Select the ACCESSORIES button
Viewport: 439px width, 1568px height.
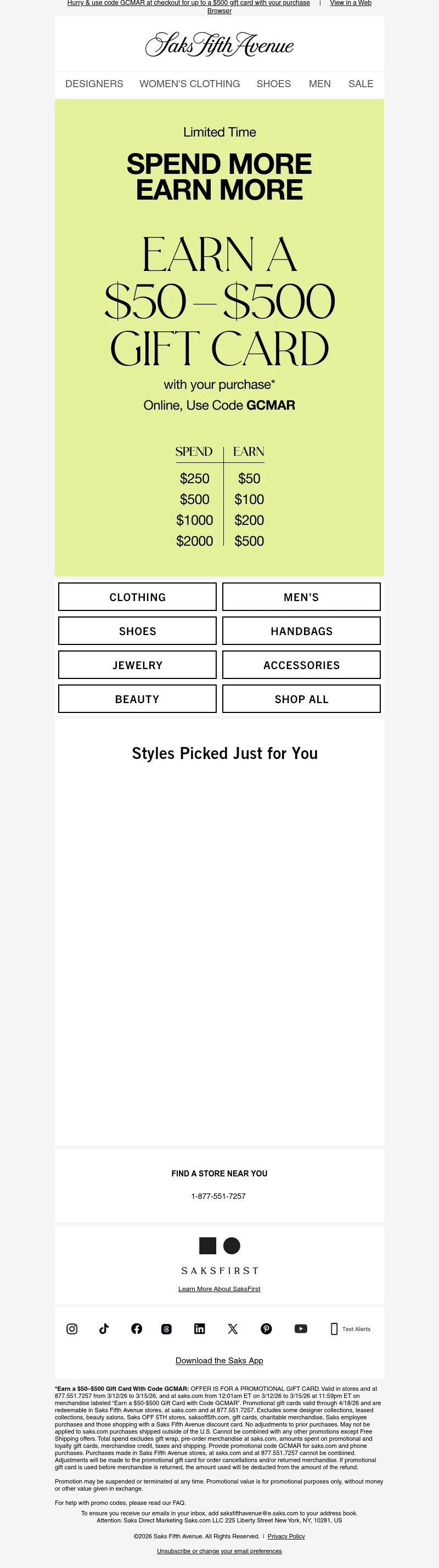(x=301, y=665)
